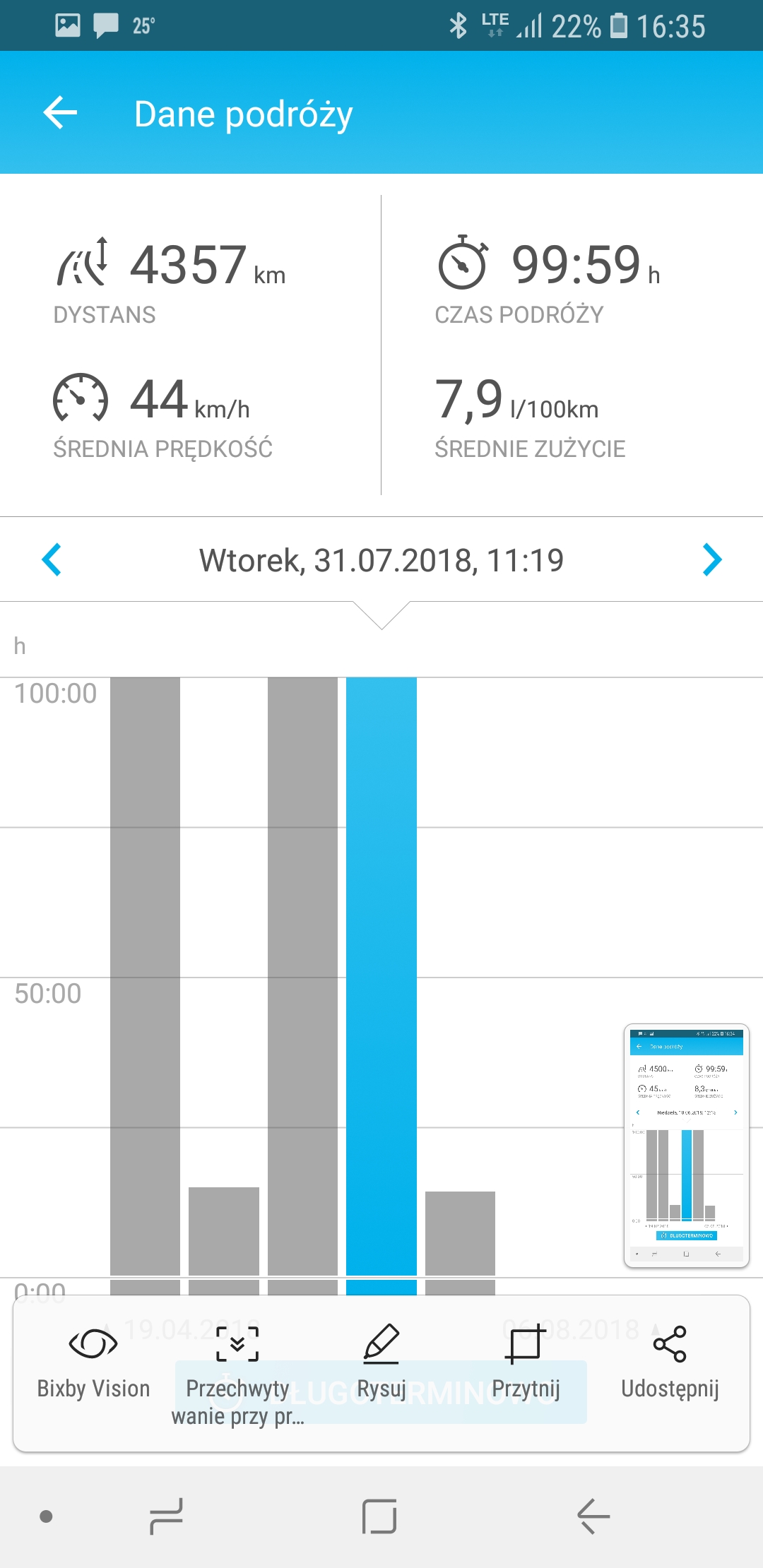The height and width of the screenshot is (1568, 763).
Task: Show the next trip date
Action: pos(712,560)
